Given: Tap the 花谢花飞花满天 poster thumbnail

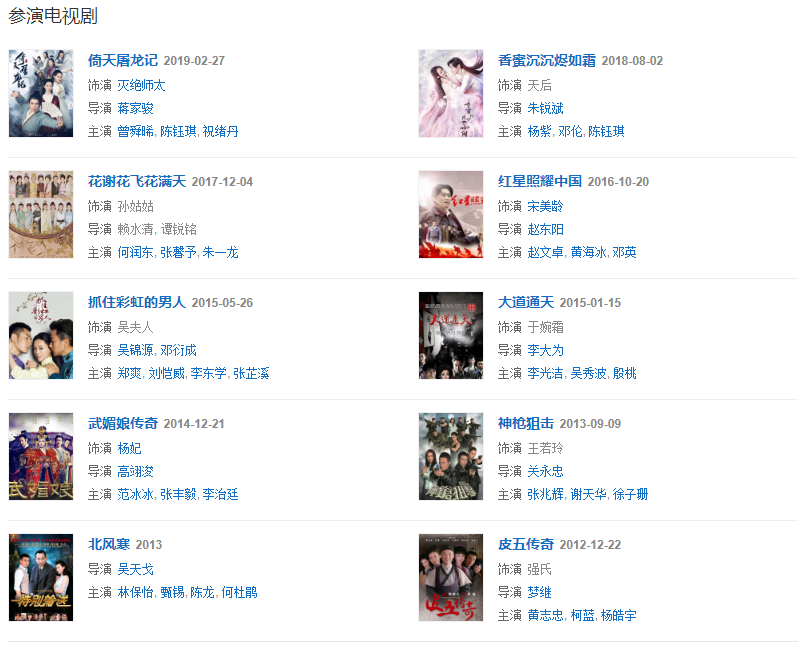Looking at the screenshot, I should click(x=41, y=214).
